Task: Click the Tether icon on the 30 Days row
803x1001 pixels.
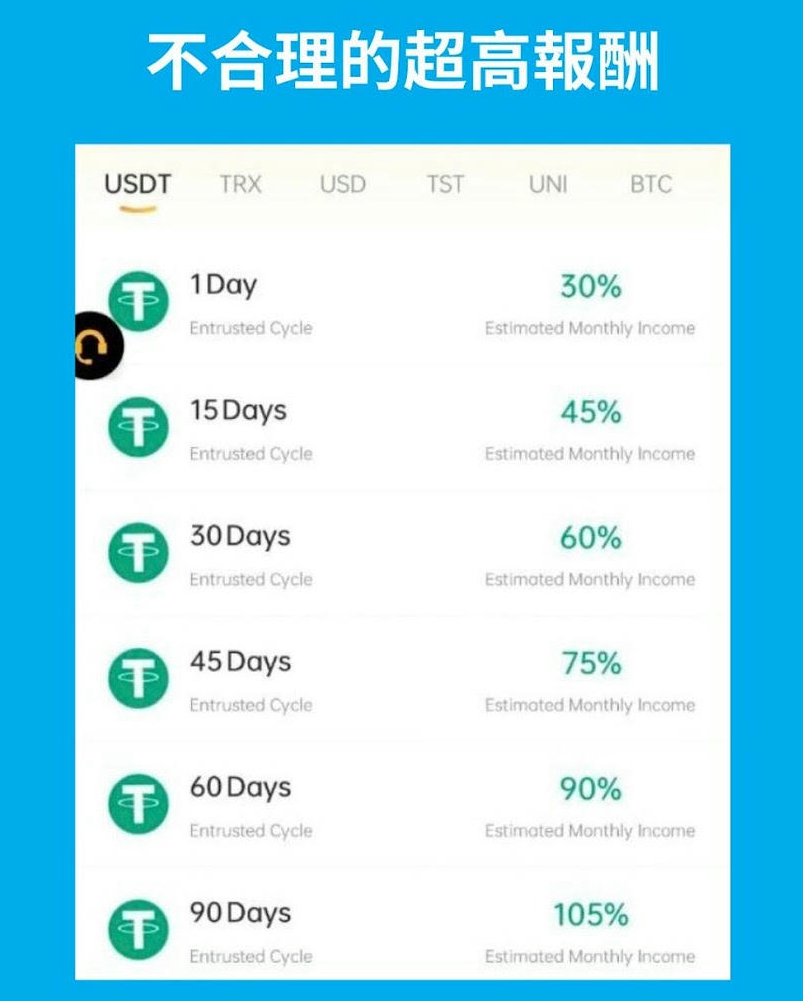Action: 140,553
